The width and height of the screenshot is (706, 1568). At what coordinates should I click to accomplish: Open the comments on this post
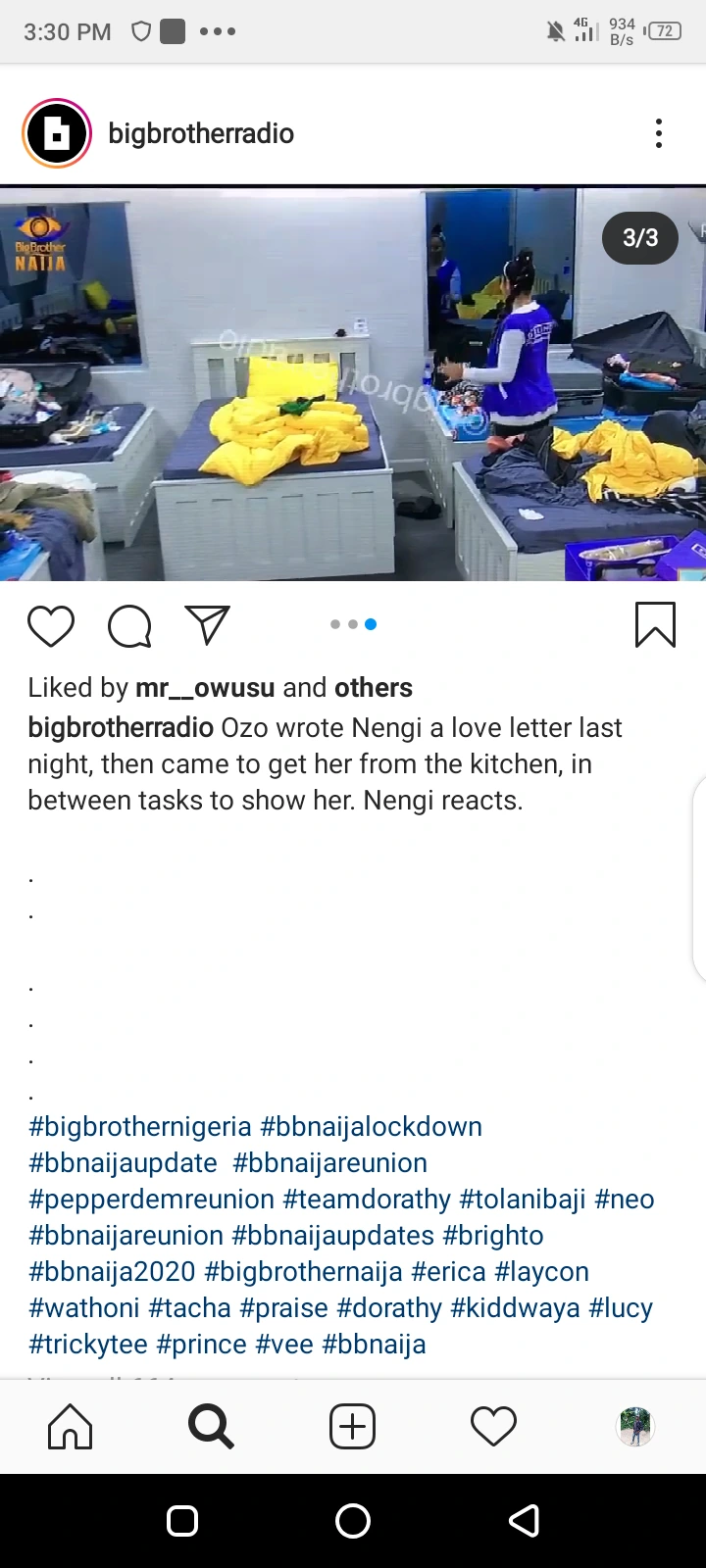pyautogui.click(x=129, y=626)
